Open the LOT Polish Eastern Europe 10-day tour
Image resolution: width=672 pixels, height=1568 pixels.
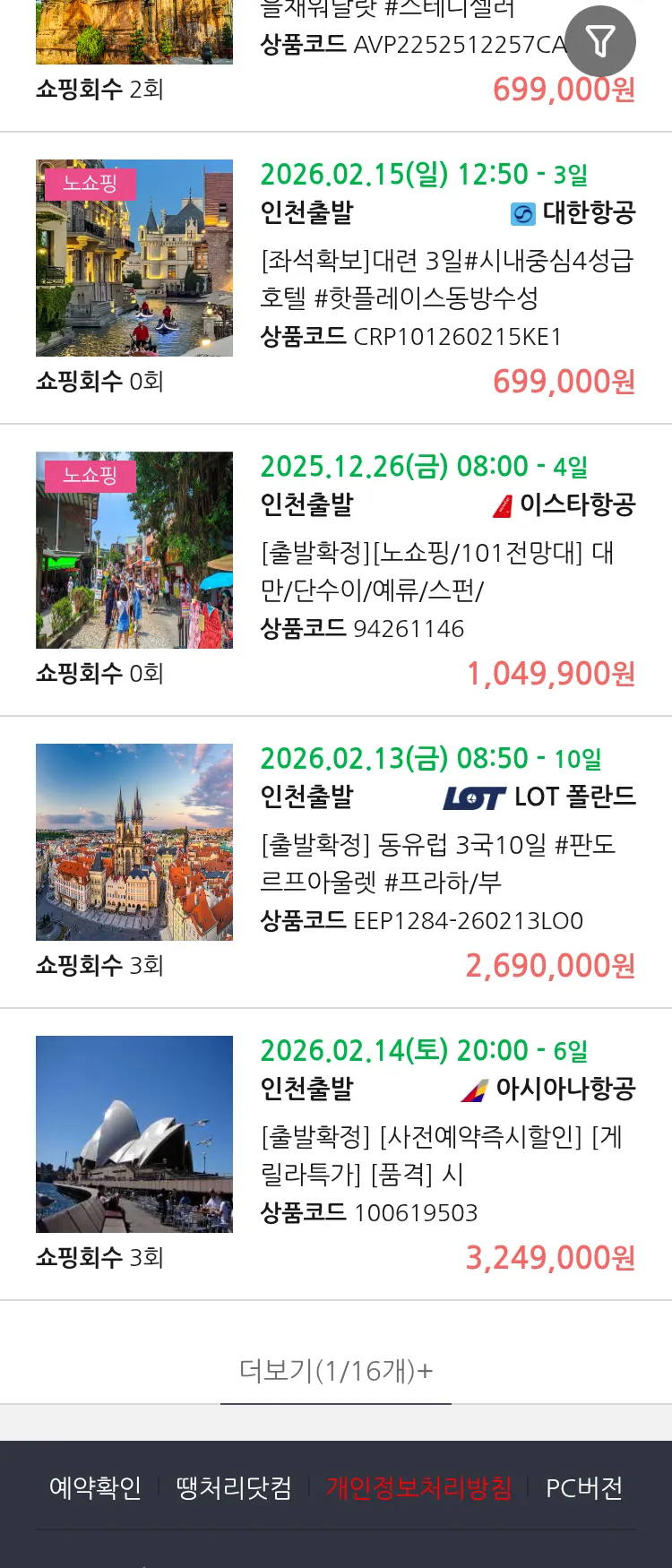446,862
